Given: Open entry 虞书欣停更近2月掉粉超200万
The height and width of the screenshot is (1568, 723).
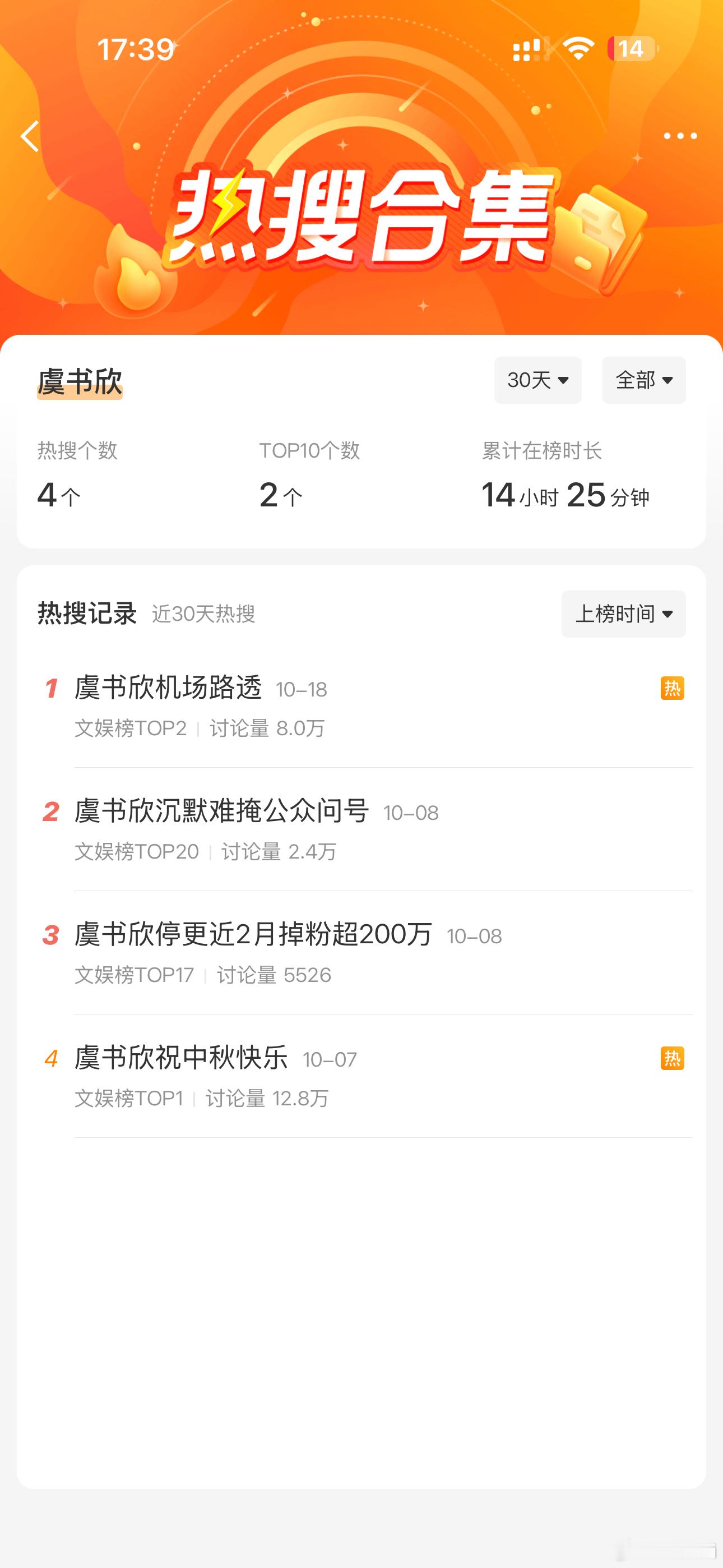Looking at the screenshot, I should [x=253, y=935].
